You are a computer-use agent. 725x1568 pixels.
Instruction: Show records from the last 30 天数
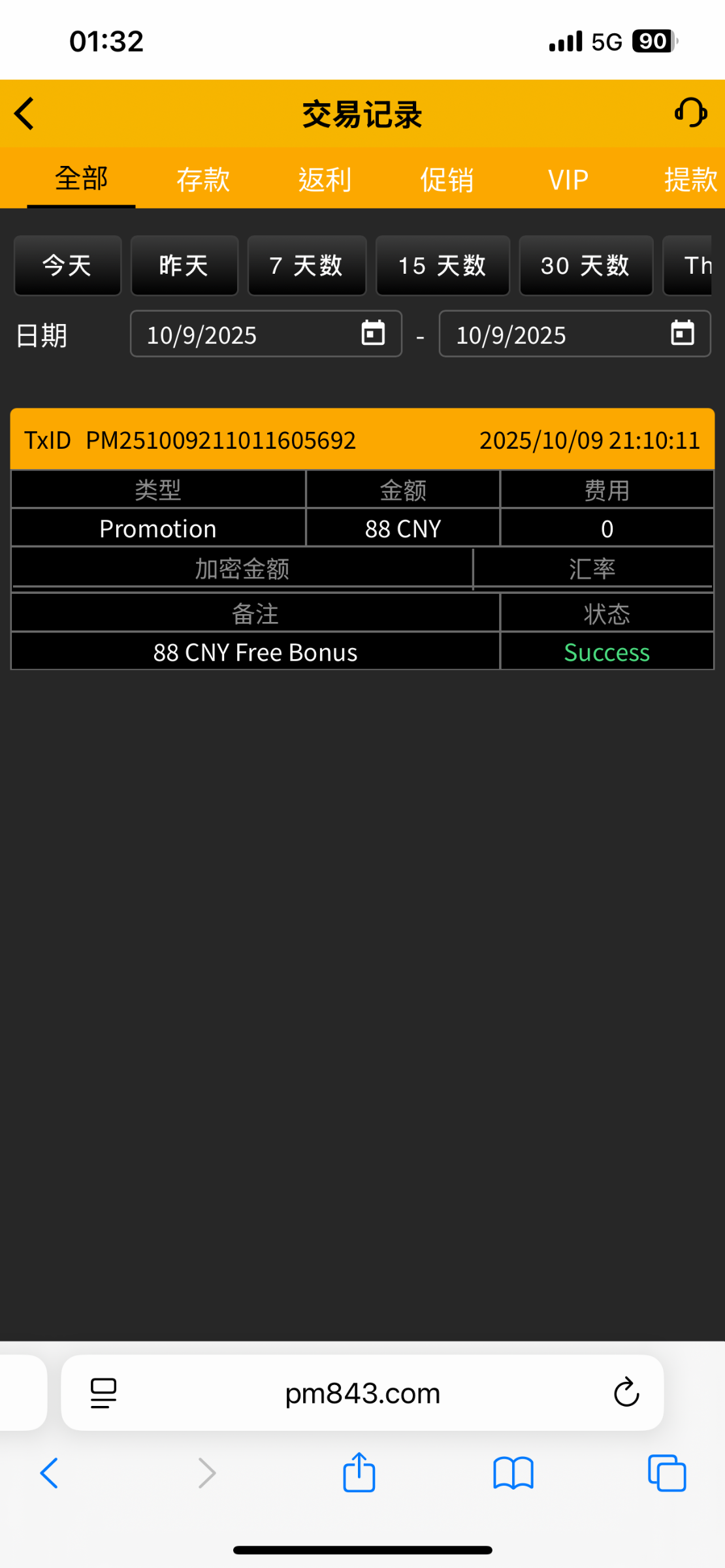pyautogui.click(x=585, y=266)
